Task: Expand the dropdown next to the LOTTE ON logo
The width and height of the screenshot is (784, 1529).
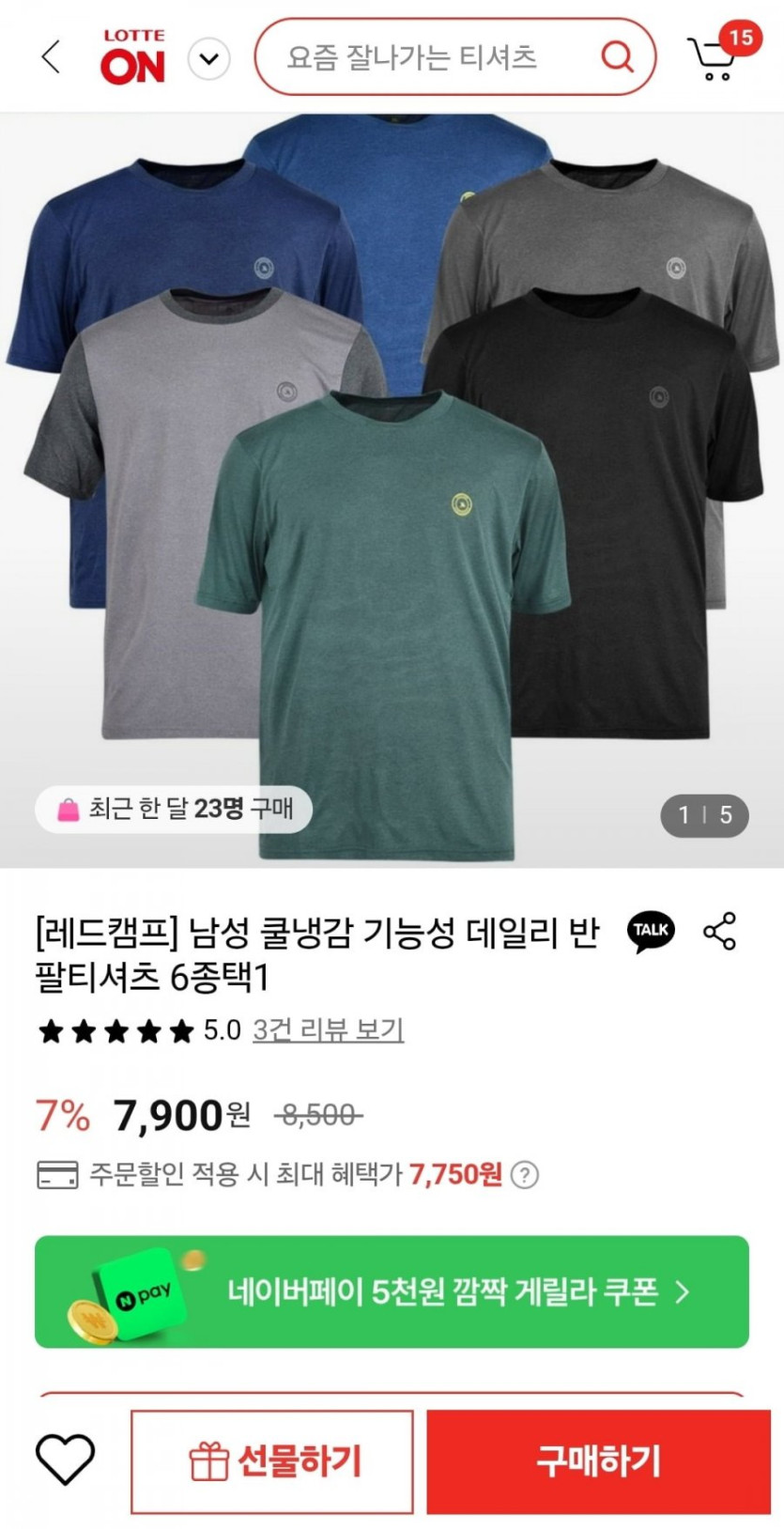Action: click(208, 57)
